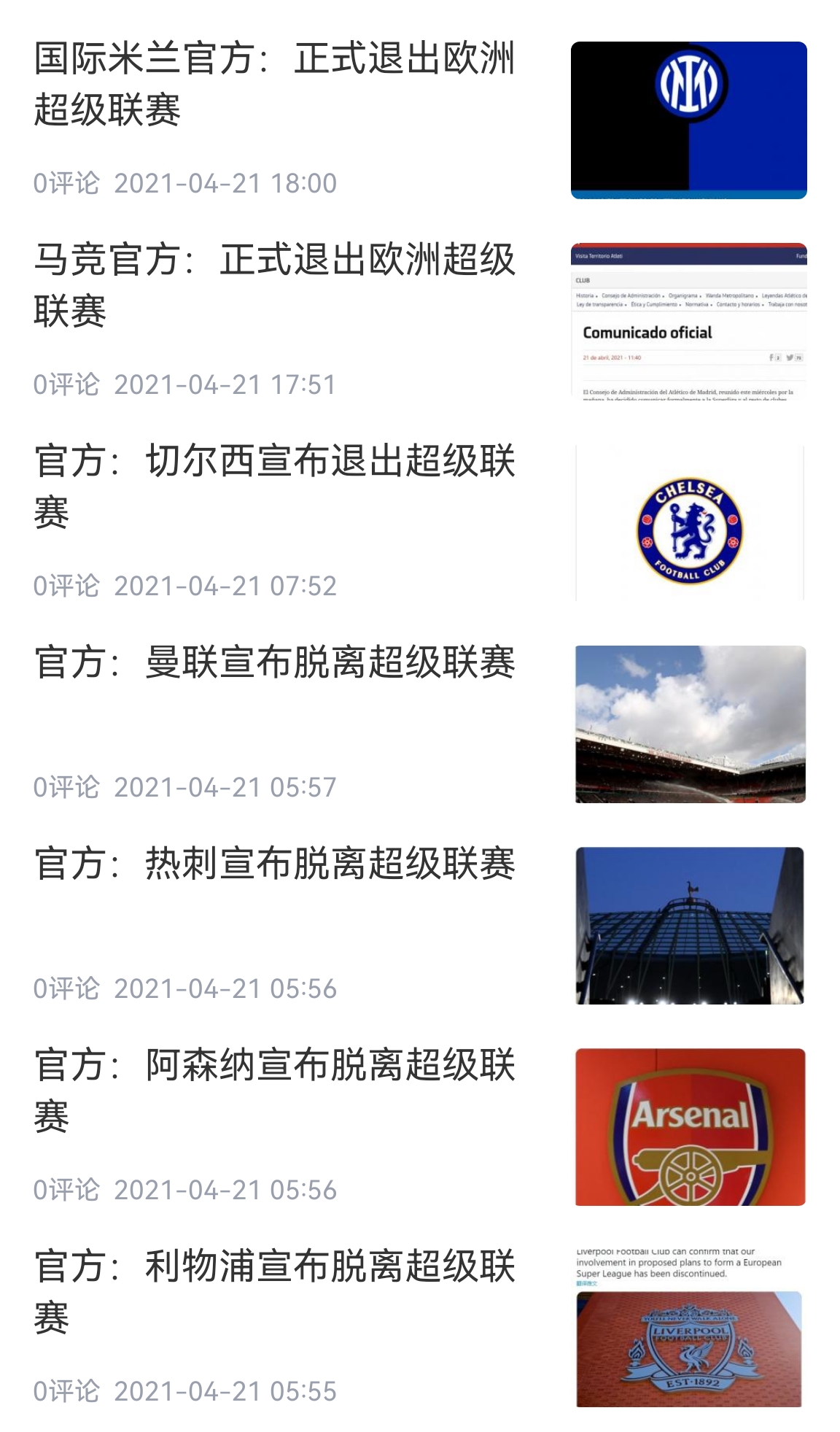840x1432 pixels.
Task: Read the Chelsea Super League withdrawal news
Action: pos(274,487)
